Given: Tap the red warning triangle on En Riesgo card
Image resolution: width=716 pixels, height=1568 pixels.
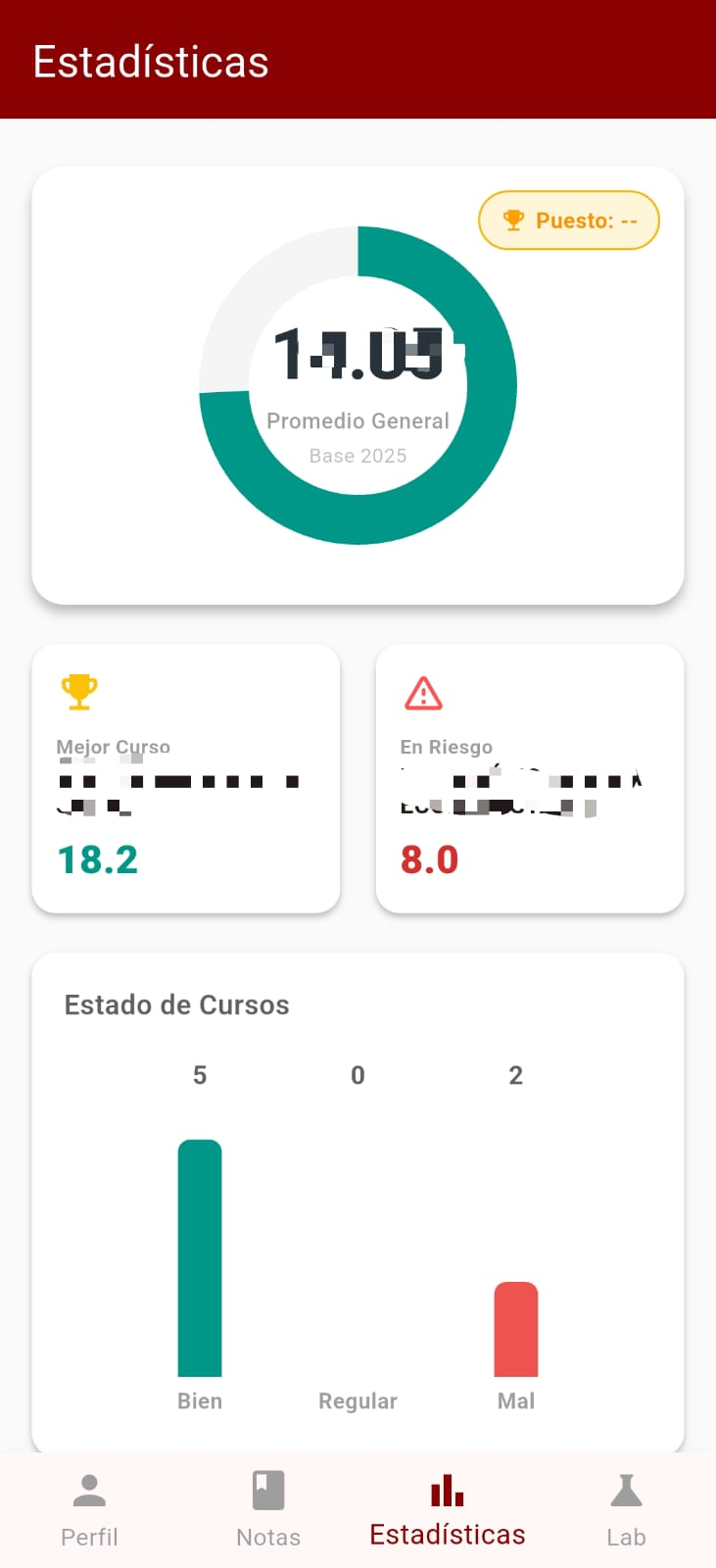Looking at the screenshot, I should [422, 694].
